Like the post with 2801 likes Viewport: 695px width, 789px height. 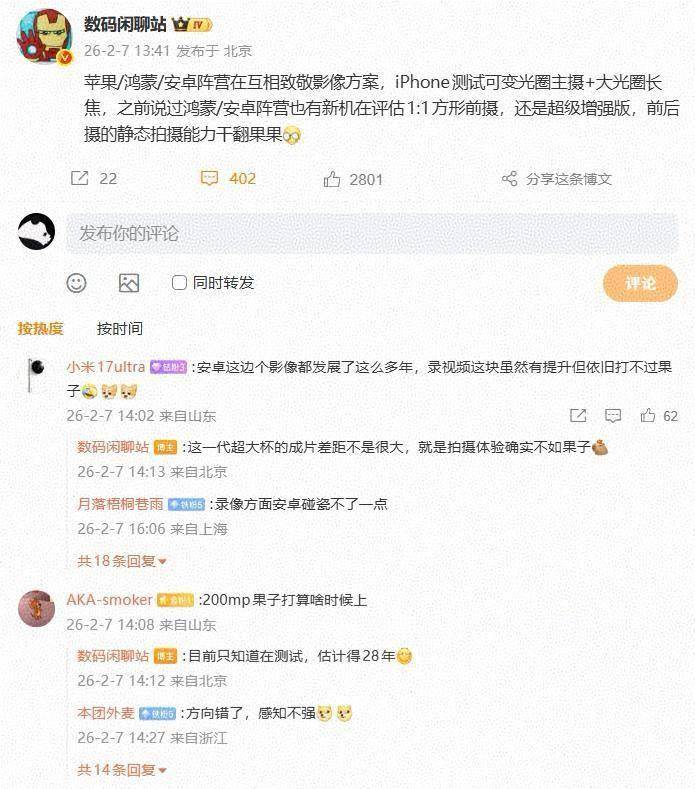[333, 179]
